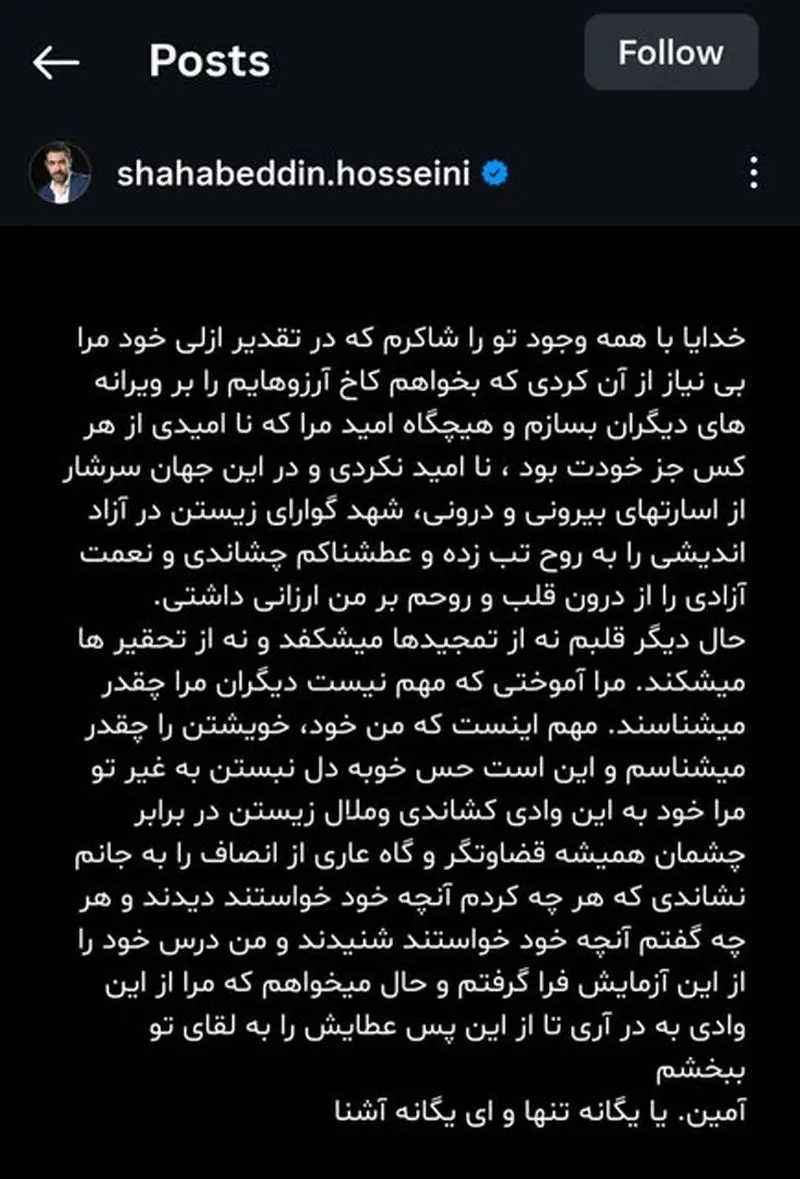Follow shahabeddin.hosseini
This screenshot has height=1179, width=800.
(670, 53)
